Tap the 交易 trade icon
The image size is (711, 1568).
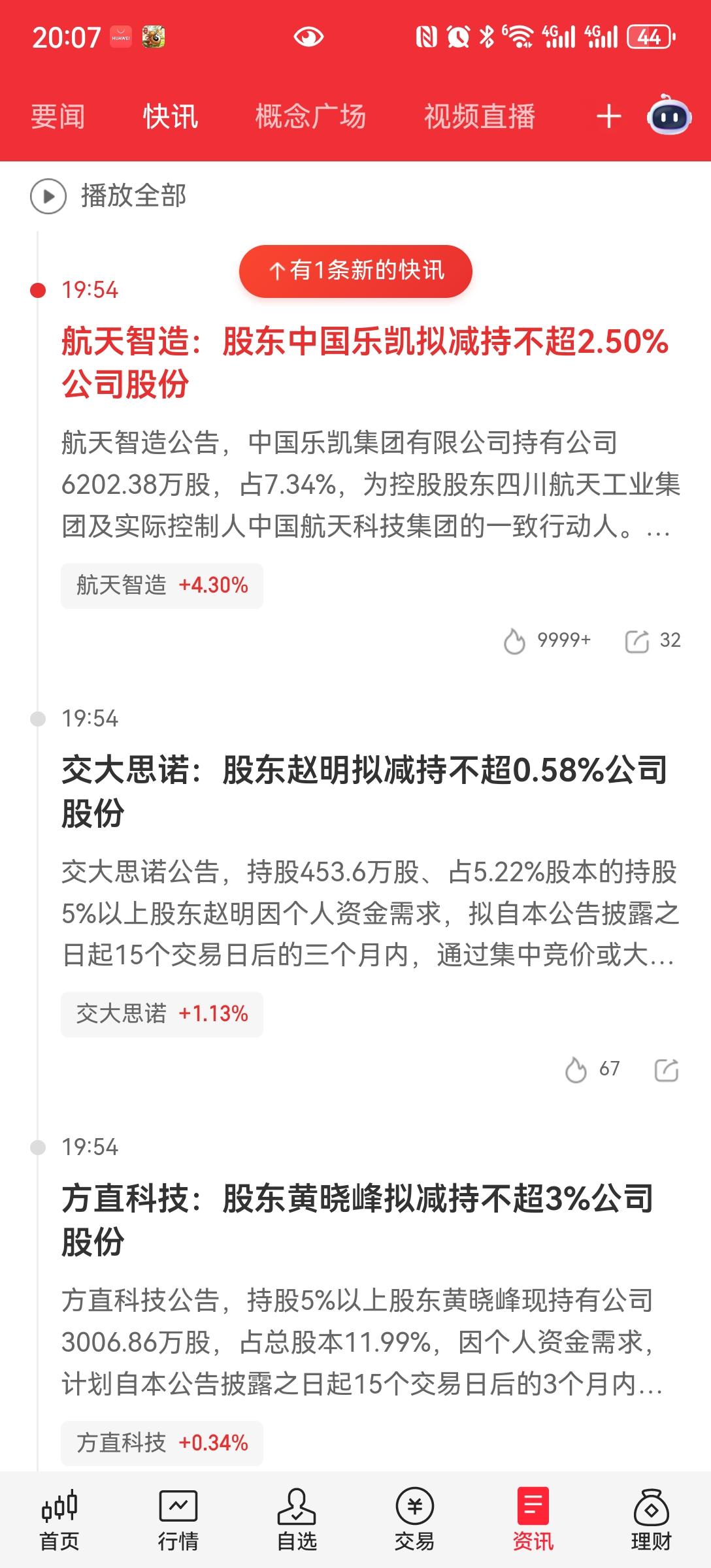(x=415, y=1509)
